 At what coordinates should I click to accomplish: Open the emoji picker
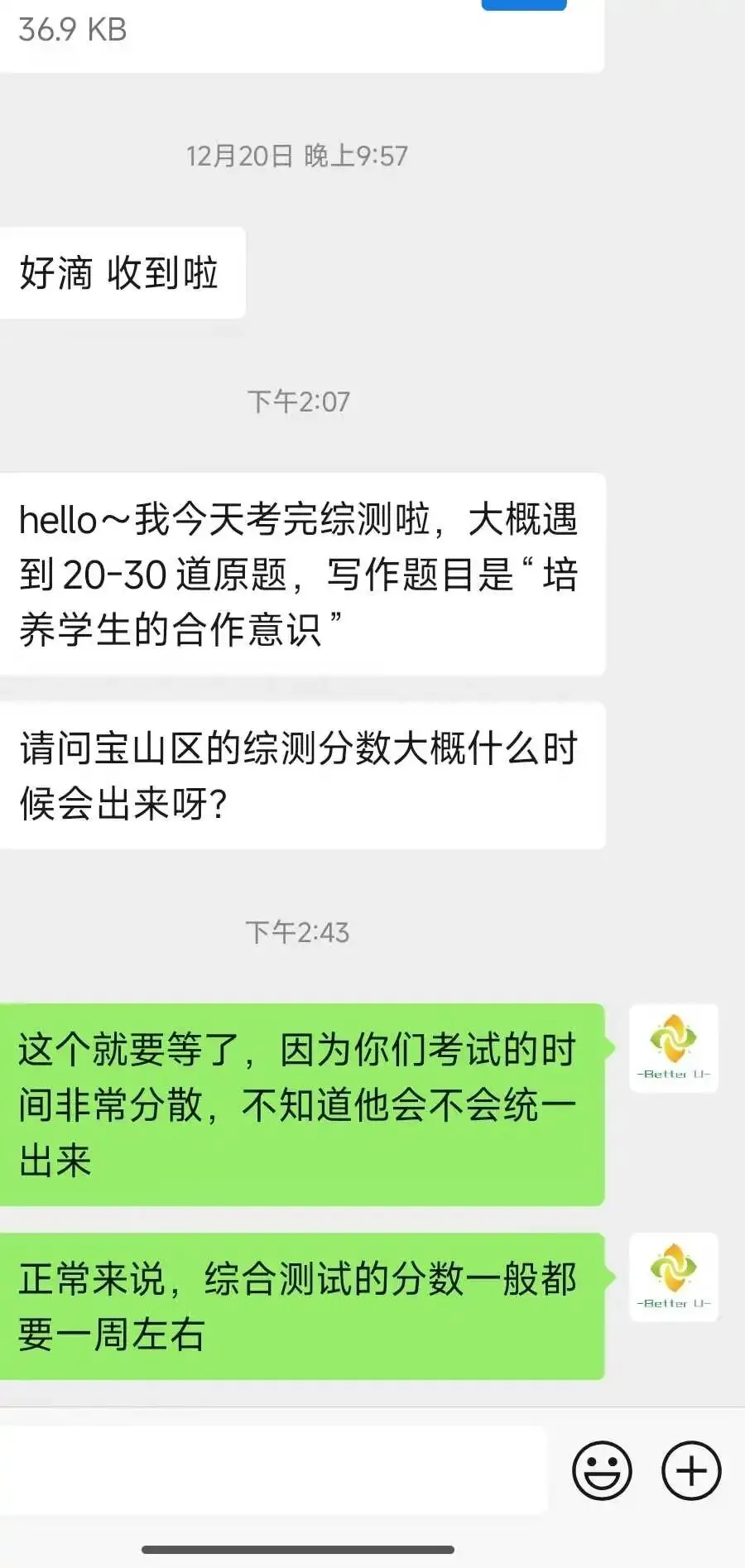click(602, 1470)
